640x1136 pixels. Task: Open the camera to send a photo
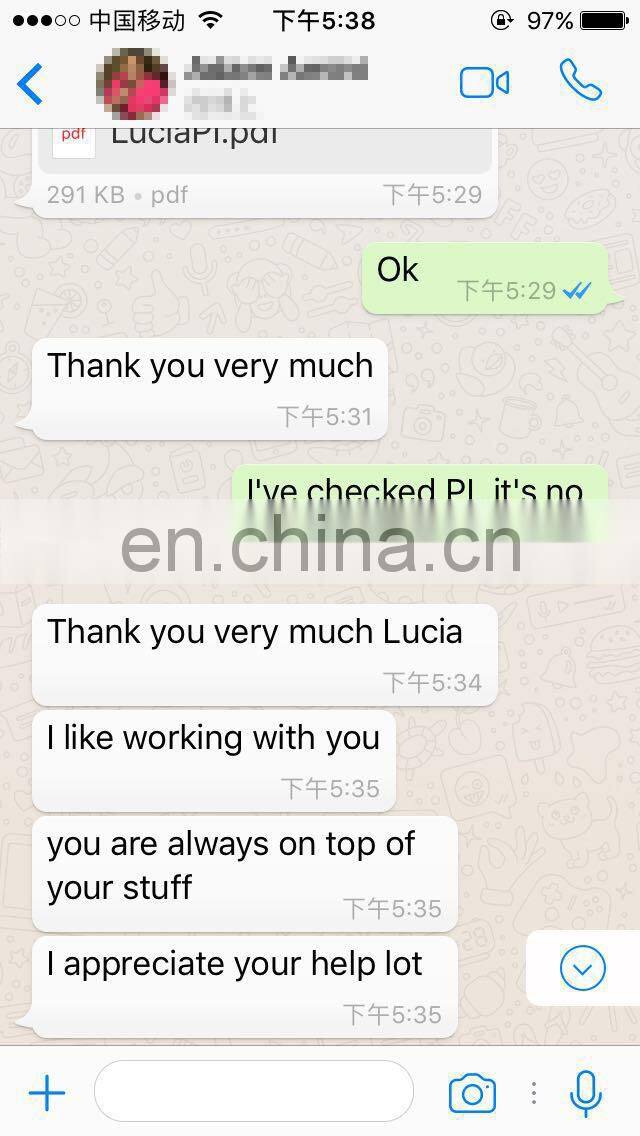pos(473,1093)
